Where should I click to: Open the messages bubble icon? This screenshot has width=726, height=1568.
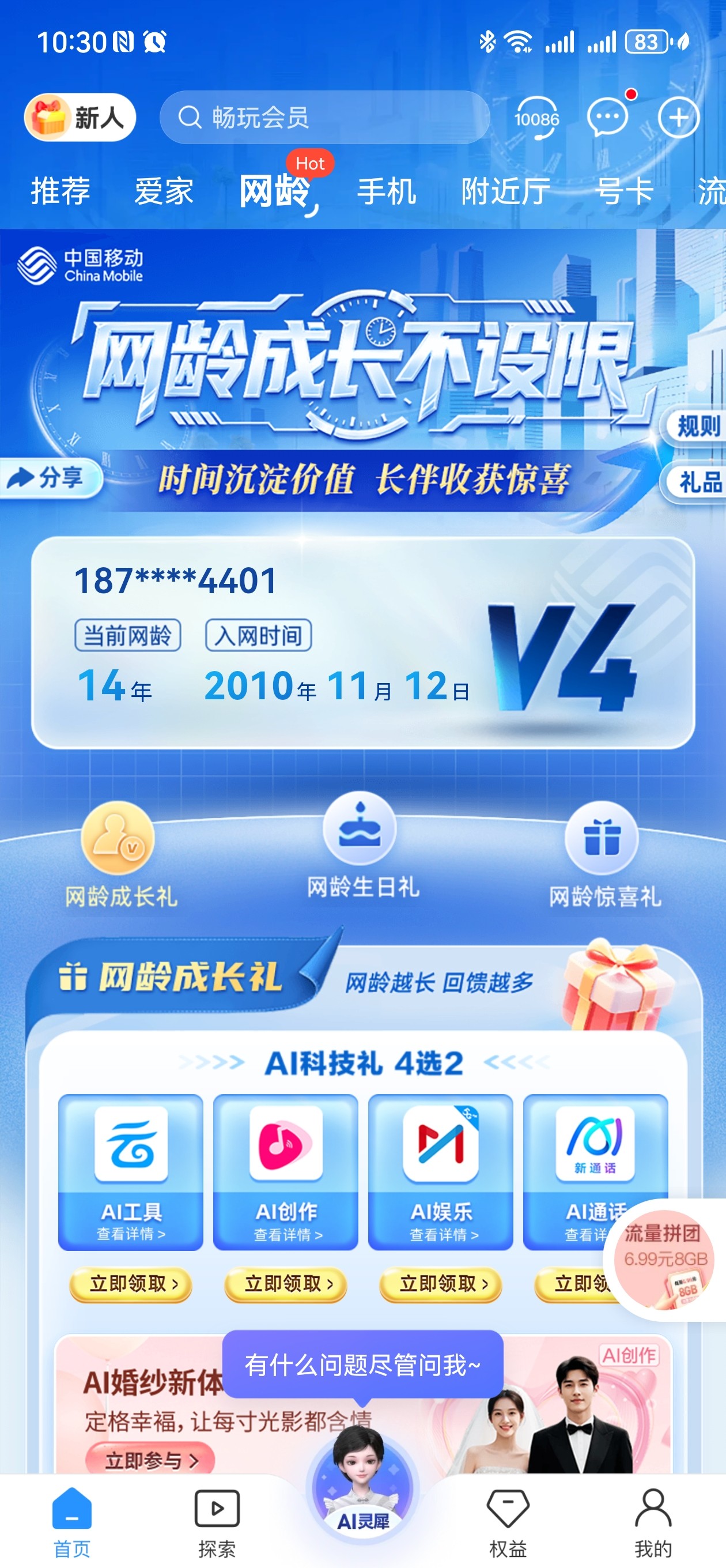pyautogui.click(x=607, y=117)
